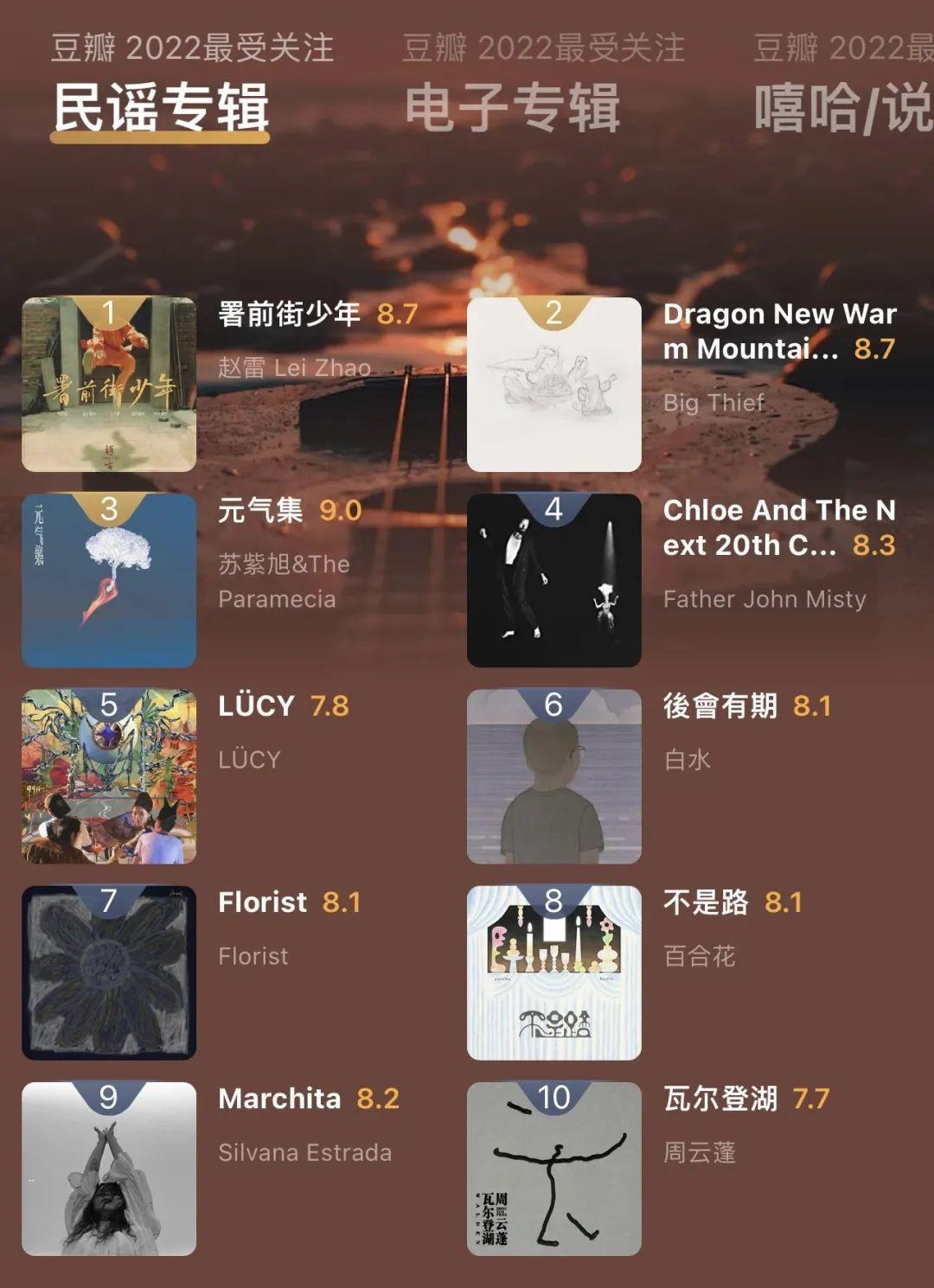Screen dimensions: 934x1288
Task: Open Father John Misty's Chloe album
Action: [554, 580]
